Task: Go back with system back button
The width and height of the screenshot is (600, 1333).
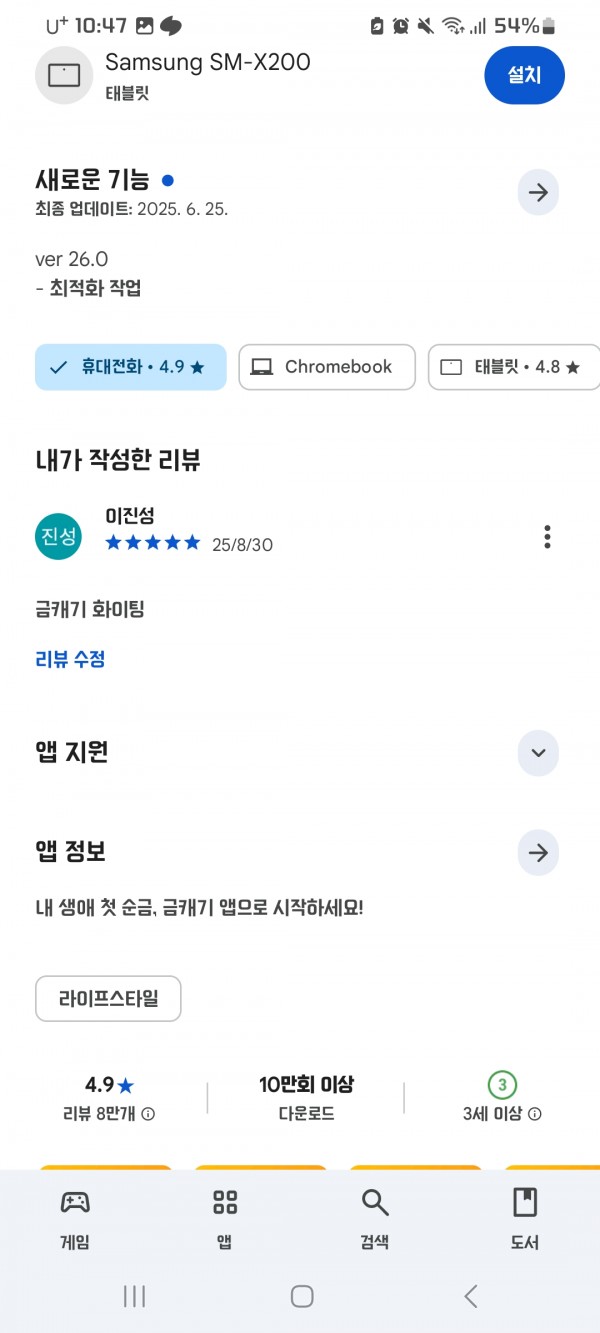Action: tap(471, 1296)
